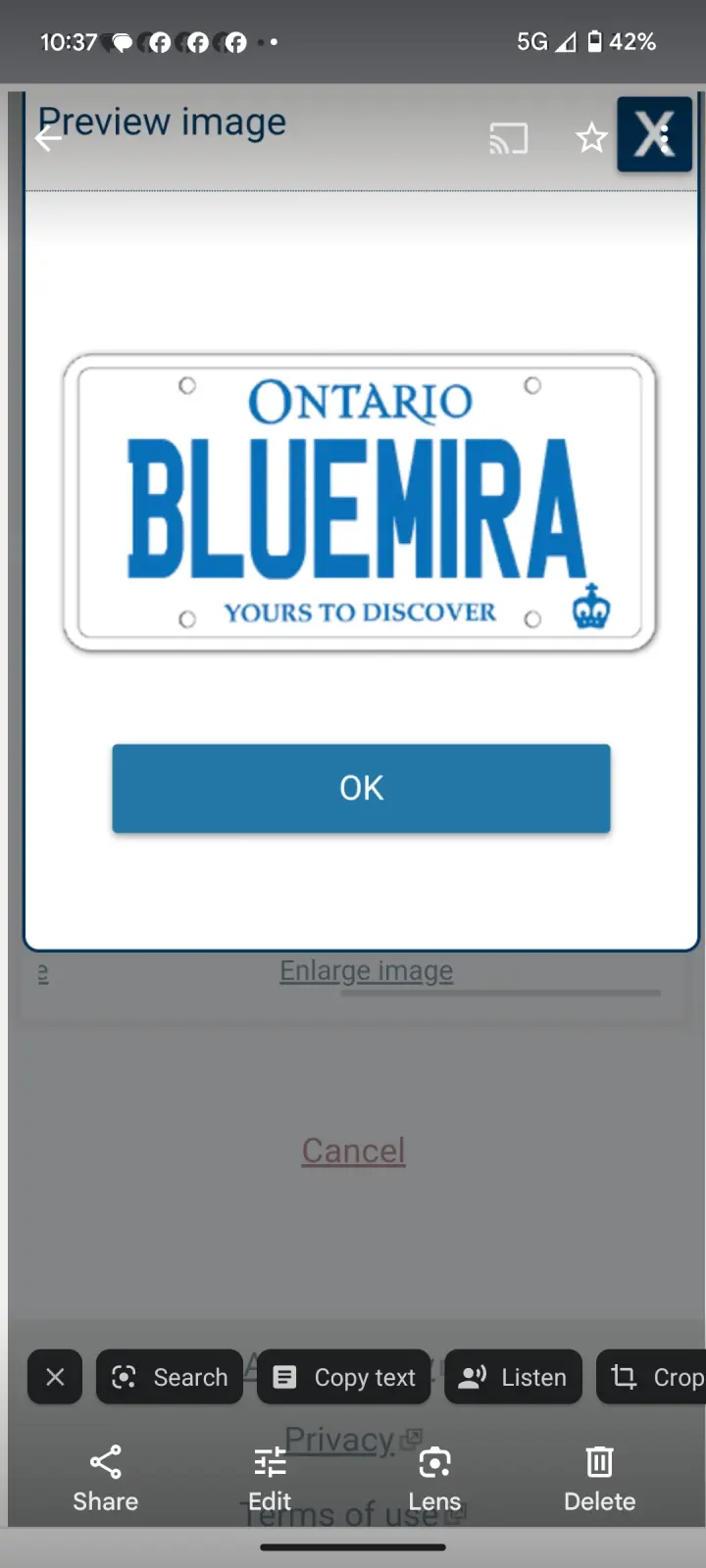Cast this photo to a device

[x=508, y=138]
